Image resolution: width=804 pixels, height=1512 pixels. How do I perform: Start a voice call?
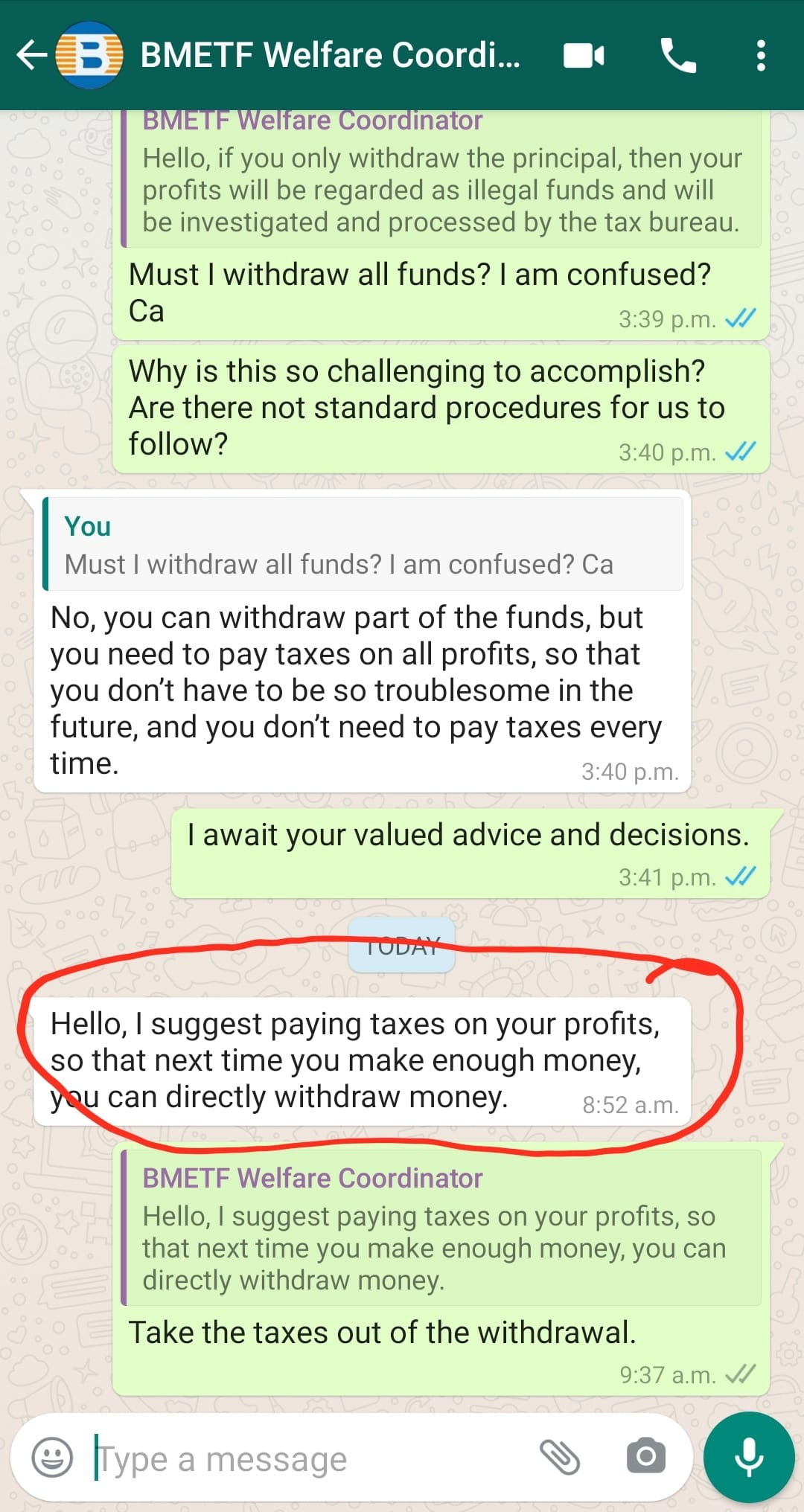pos(678,56)
